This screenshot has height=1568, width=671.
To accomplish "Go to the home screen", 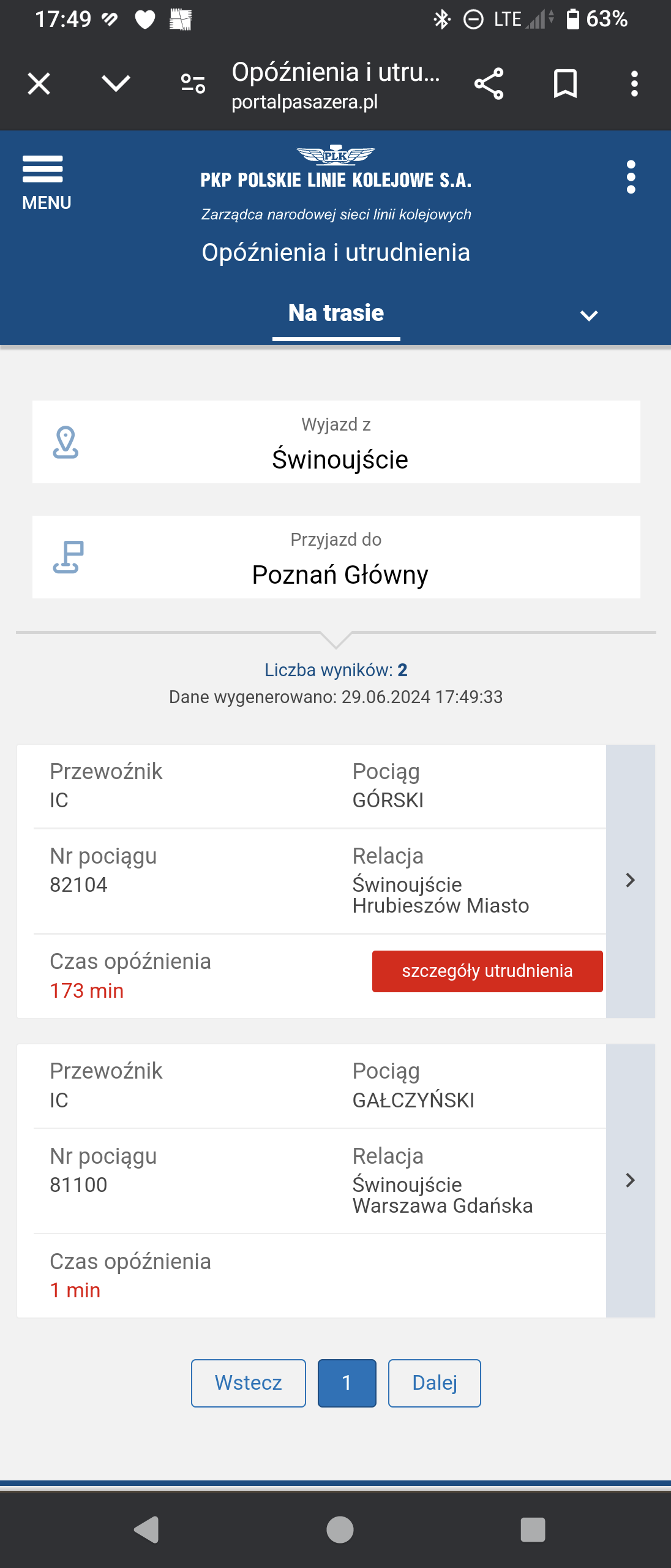I will (340, 1530).
